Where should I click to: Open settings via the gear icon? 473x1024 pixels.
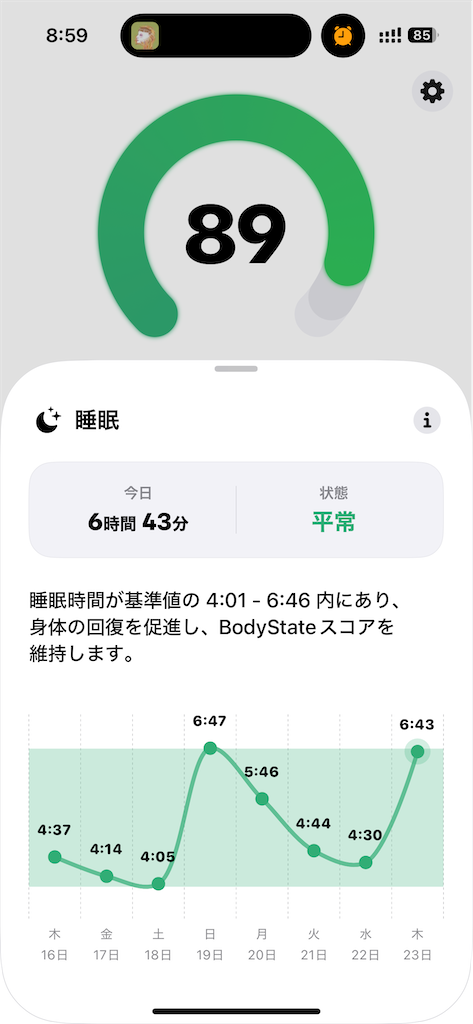432,91
